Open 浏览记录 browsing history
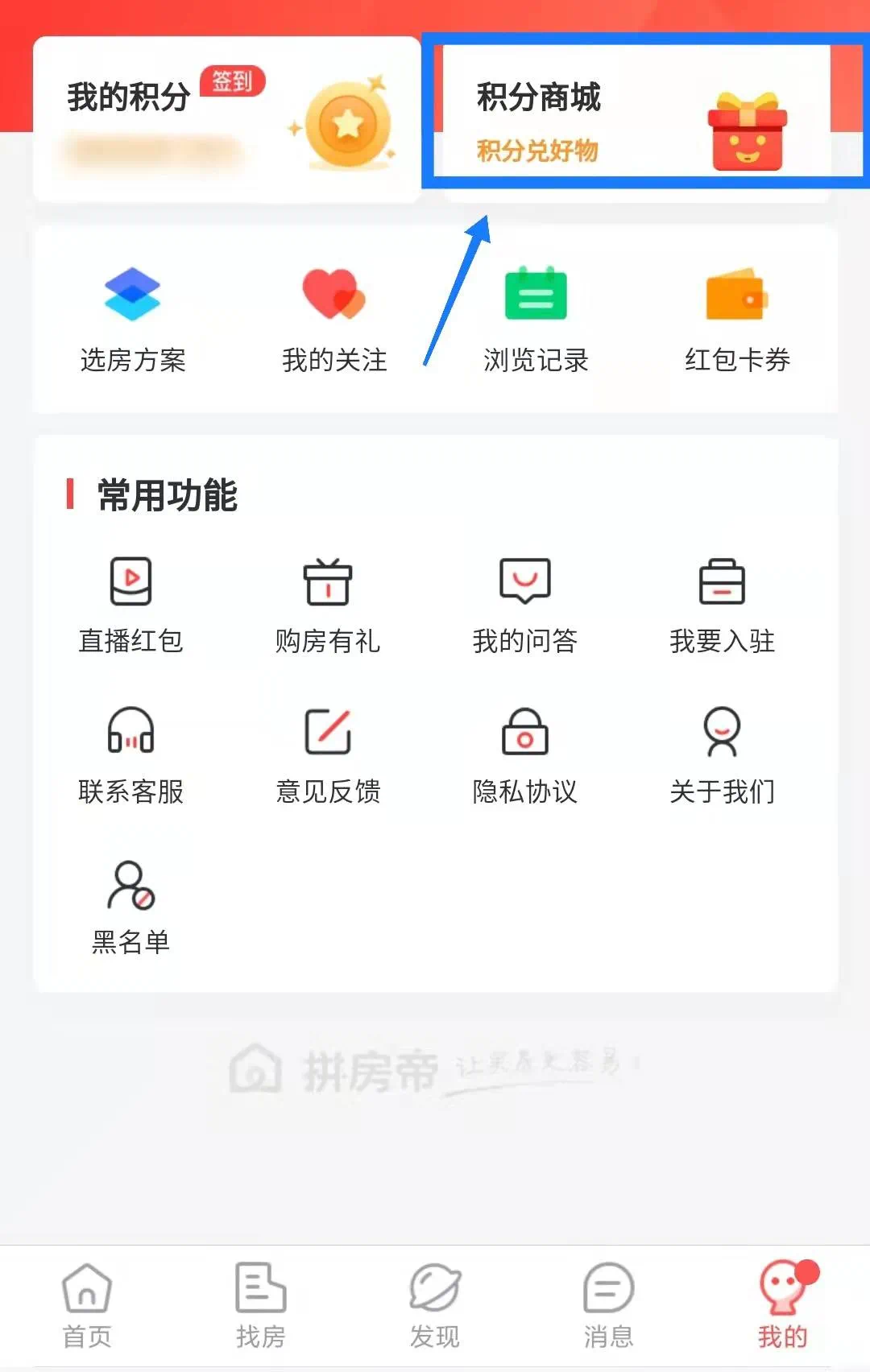870x1372 pixels. point(536,320)
